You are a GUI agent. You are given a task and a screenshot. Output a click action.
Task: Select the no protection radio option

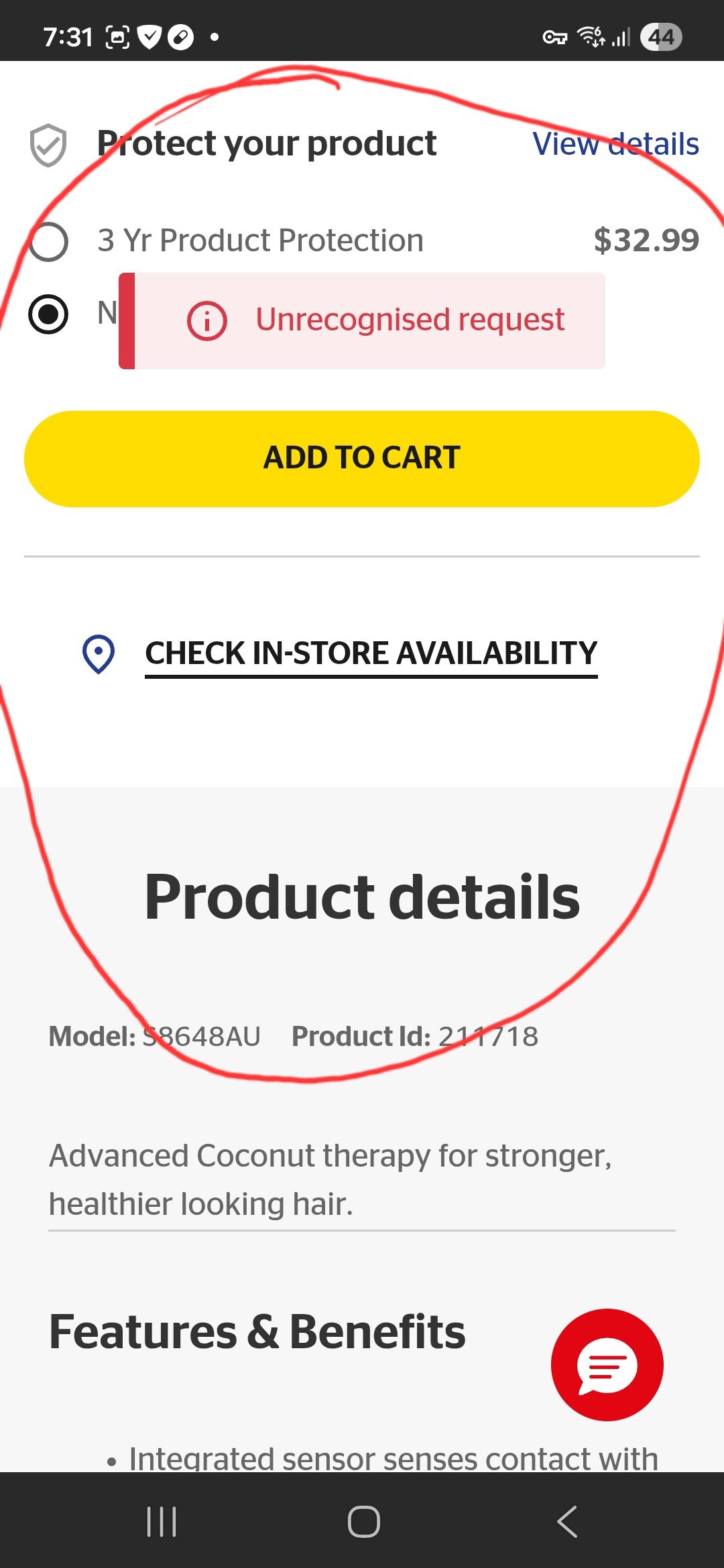(48, 314)
